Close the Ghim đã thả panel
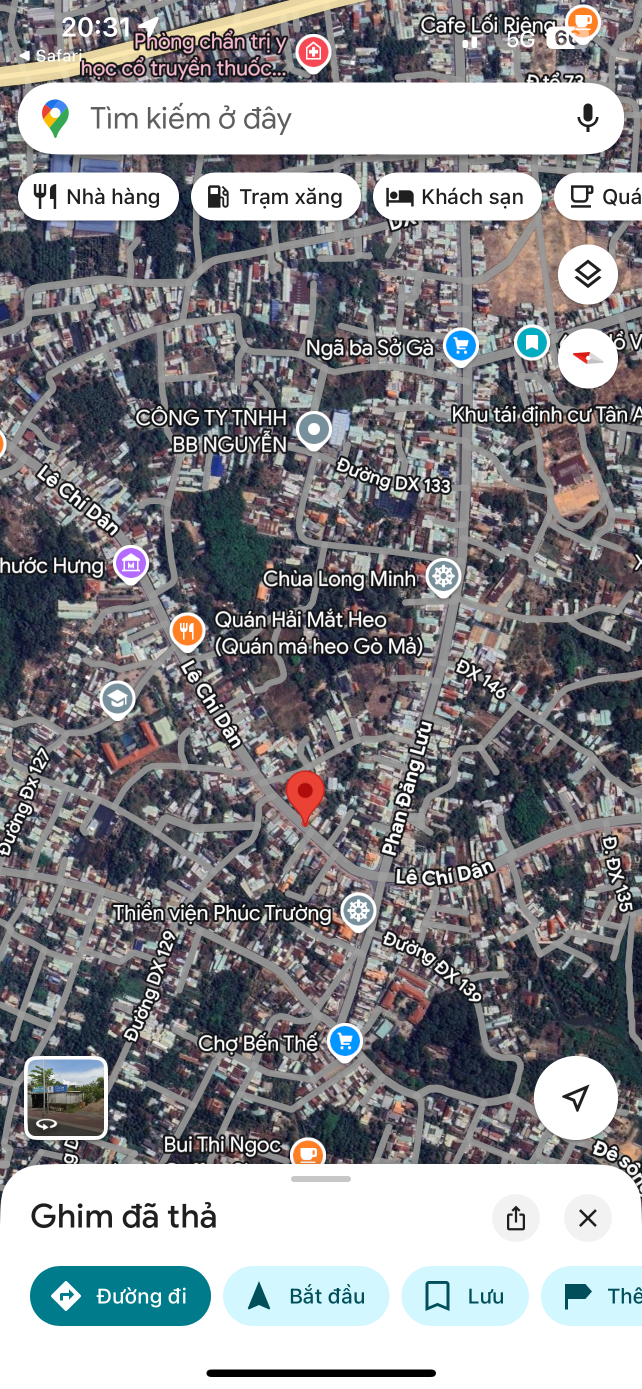The image size is (642, 1389). coord(588,1218)
